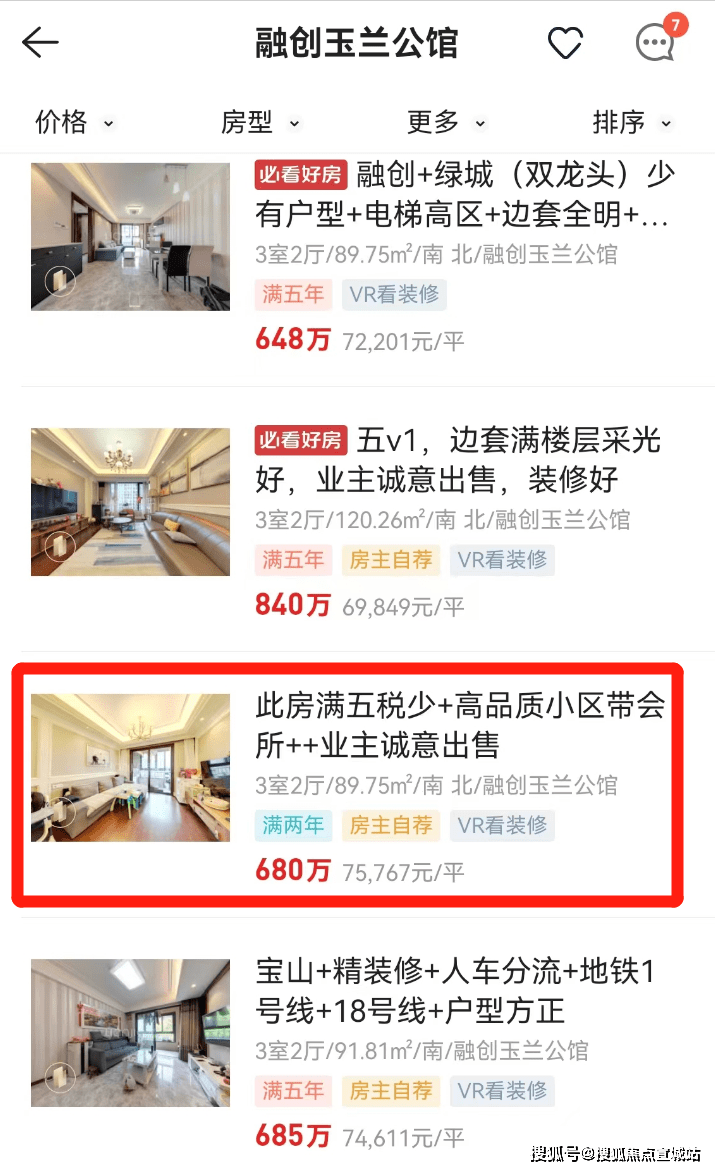
Task: Go back from 融创玉兰公馆 listings
Action: coord(41,43)
